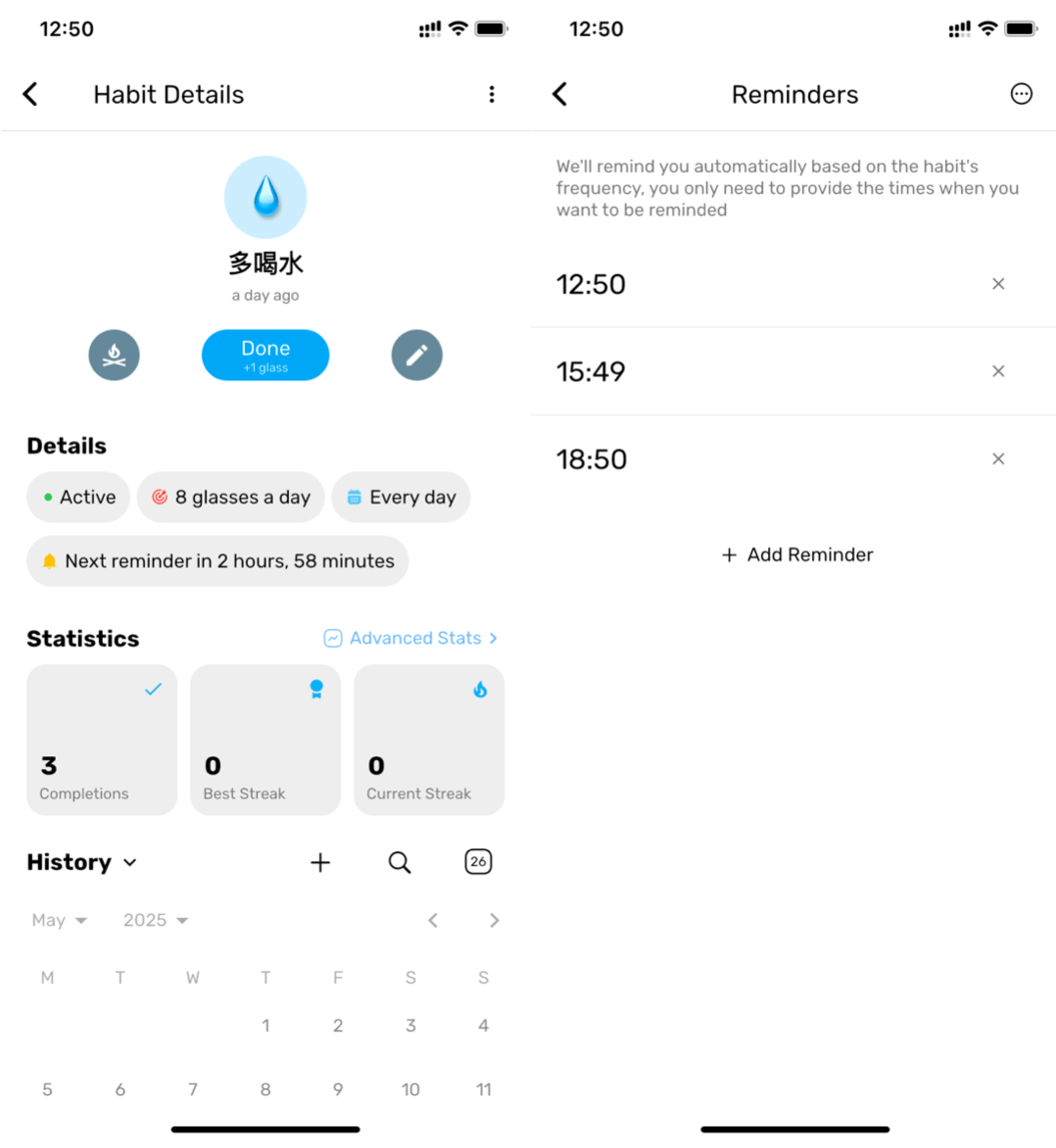Open the May month picker
This screenshot has height=1148, width=1056.
tap(59, 920)
